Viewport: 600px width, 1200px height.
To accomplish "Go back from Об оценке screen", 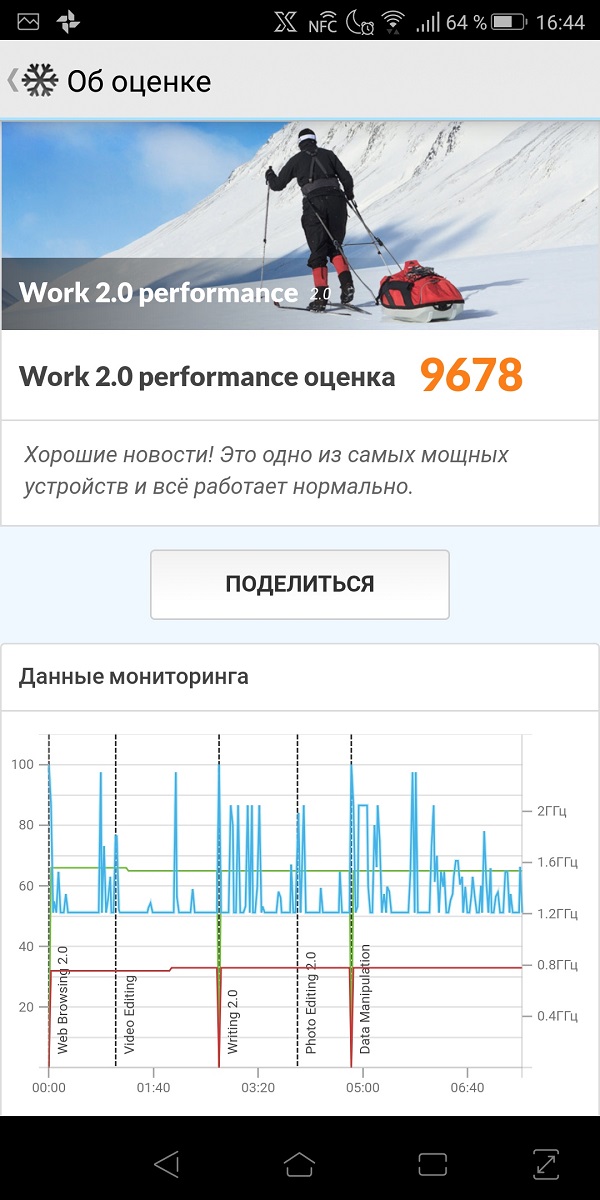I will (13, 81).
